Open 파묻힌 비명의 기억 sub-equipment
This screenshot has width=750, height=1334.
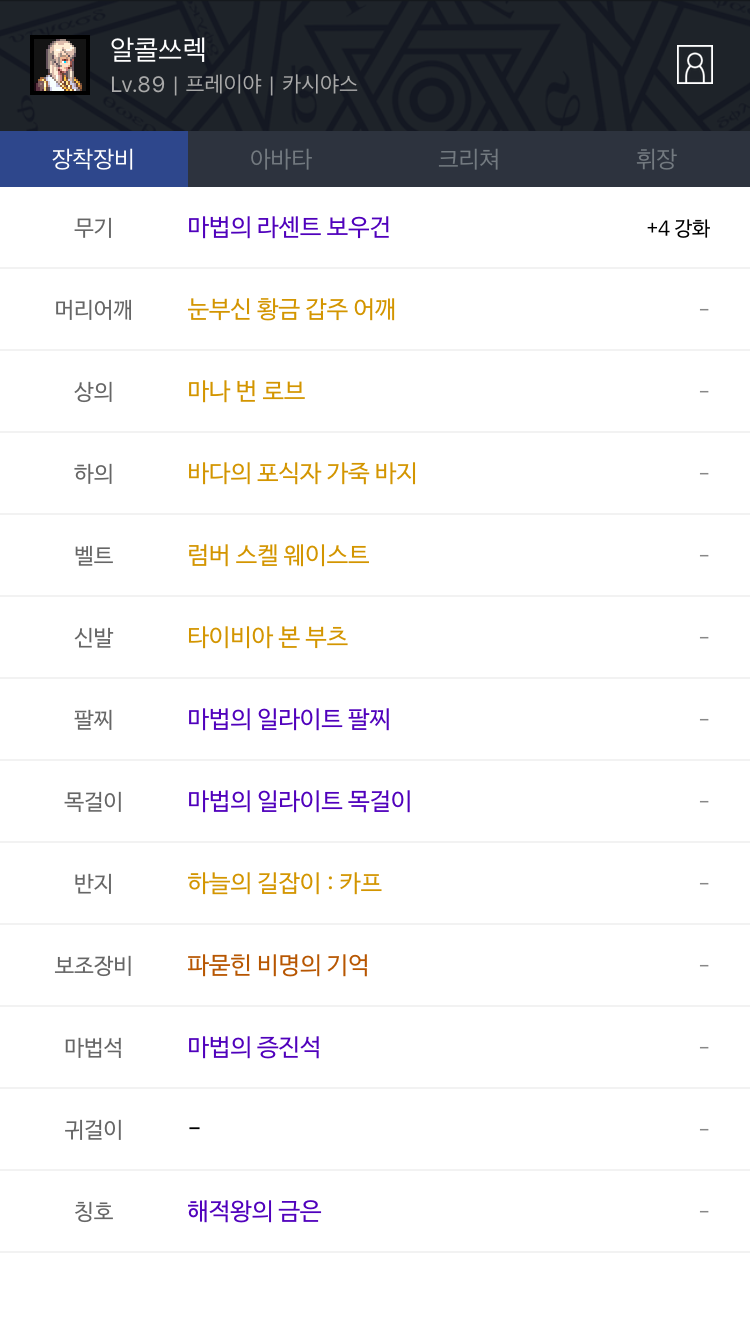click(278, 965)
